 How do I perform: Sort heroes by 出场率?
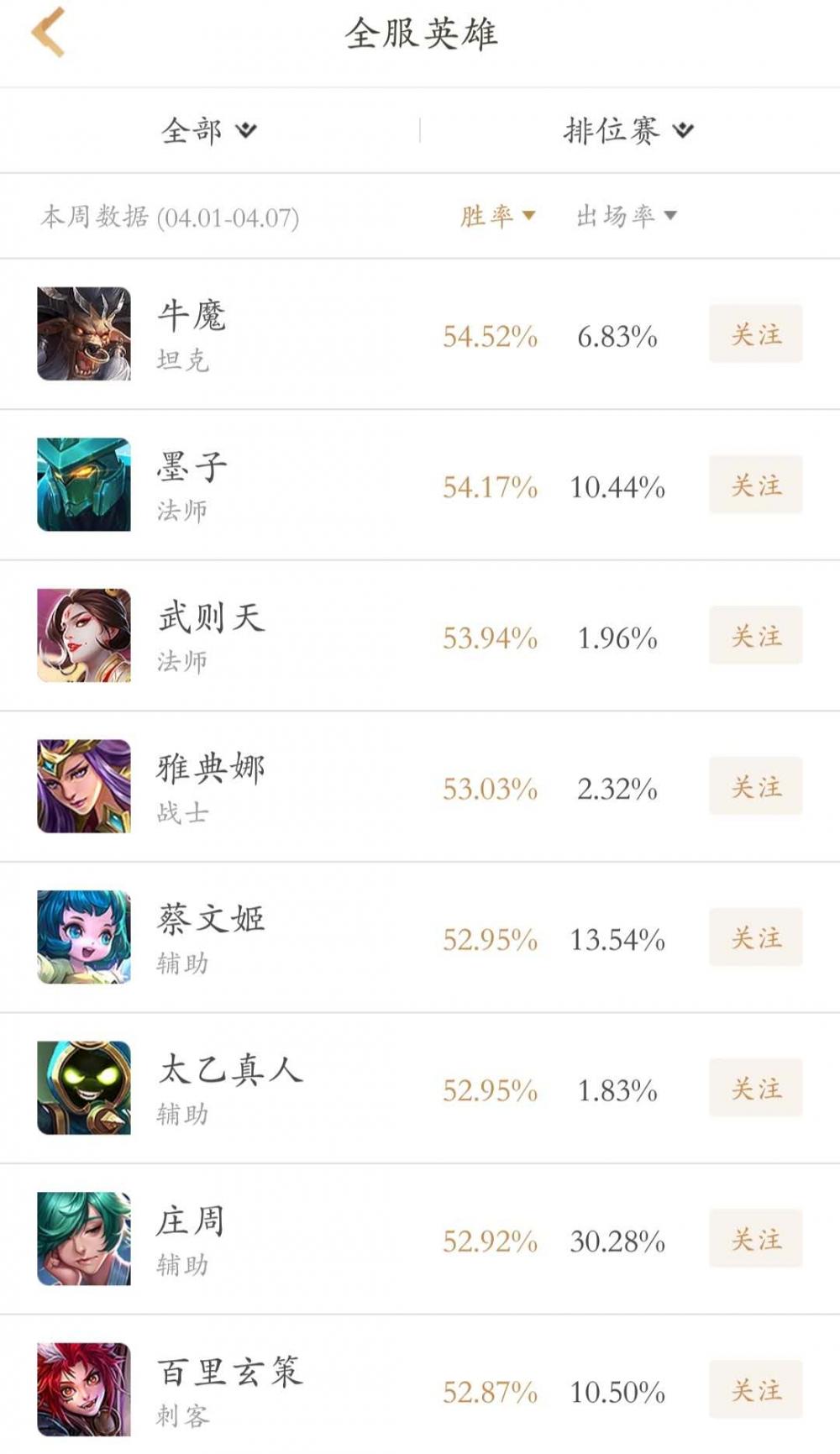(x=626, y=216)
